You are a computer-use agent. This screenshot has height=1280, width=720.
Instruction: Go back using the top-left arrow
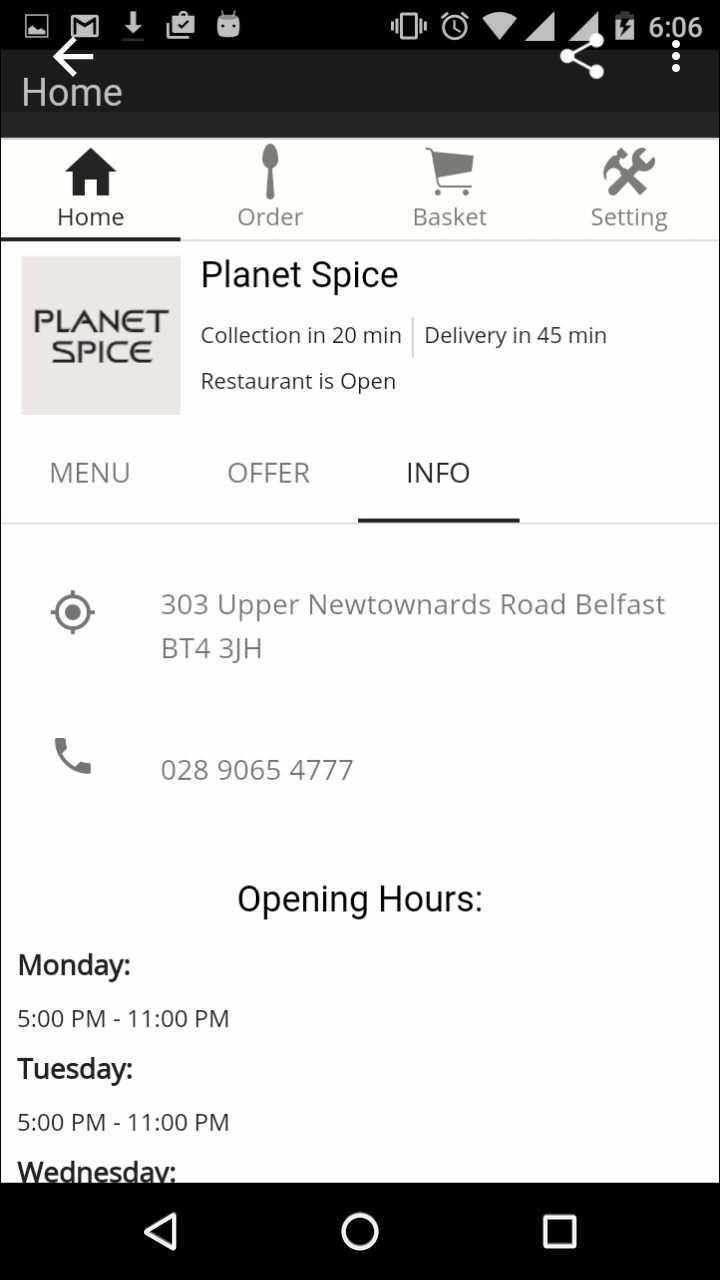click(72, 57)
